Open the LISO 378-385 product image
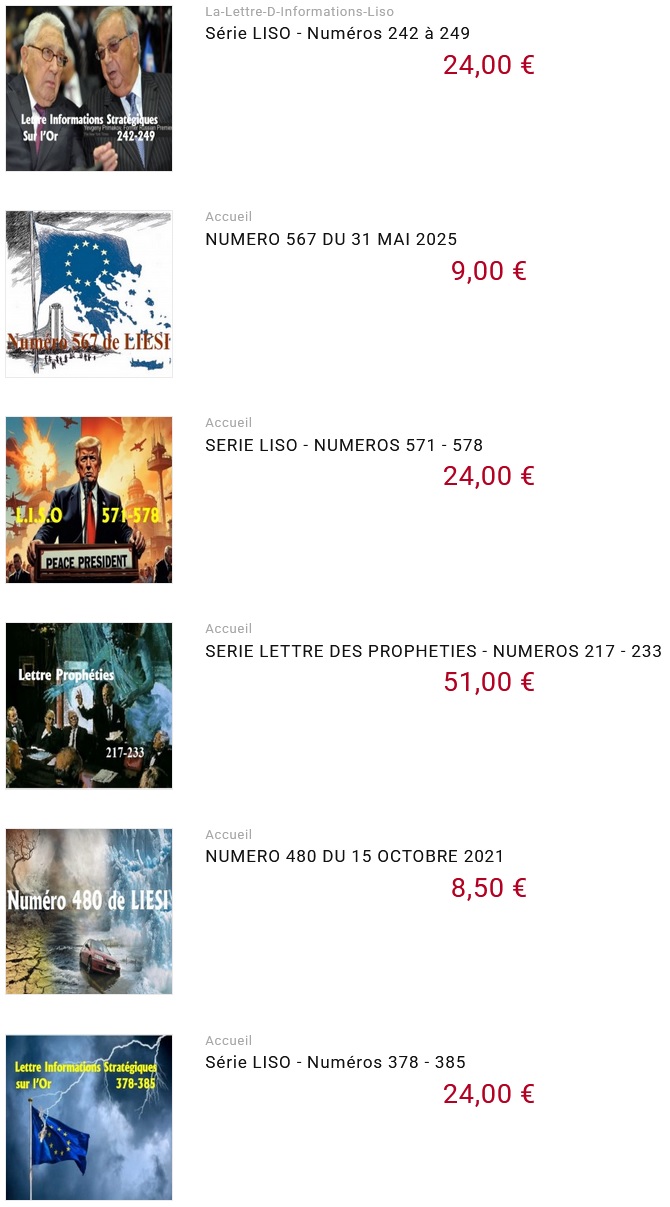 tap(88, 1118)
